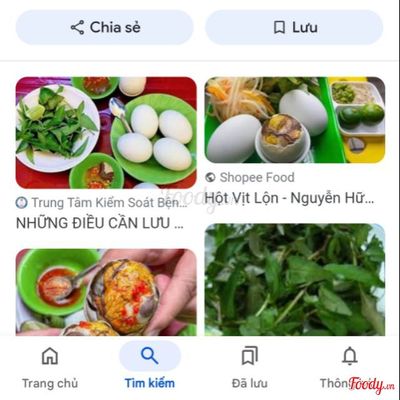Open the Trung Tâm Kiểm Soát Bệnh image result
The width and height of the screenshot is (400, 400).
point(106,133)
